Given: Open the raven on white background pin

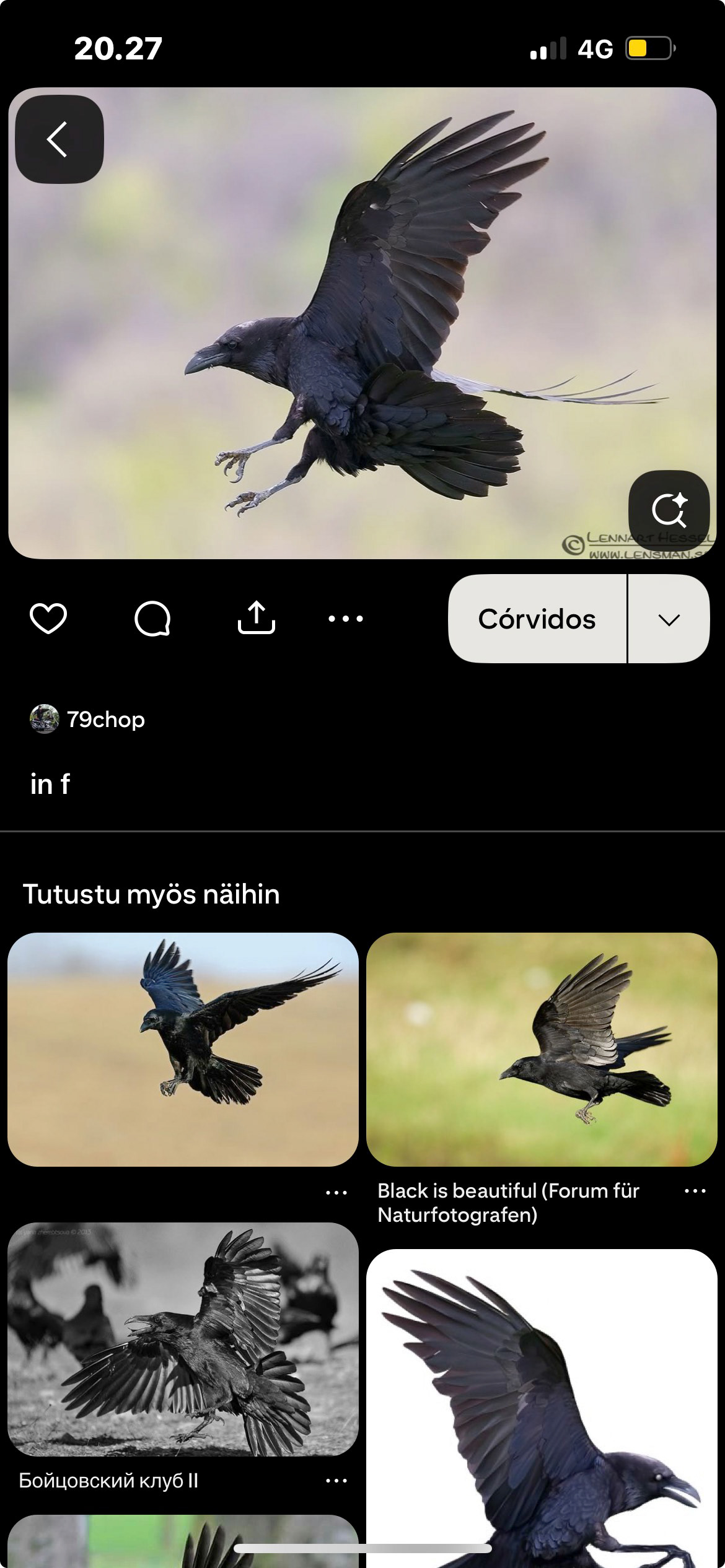Looking at the screenshot, I should click(x=542, y=1406).
